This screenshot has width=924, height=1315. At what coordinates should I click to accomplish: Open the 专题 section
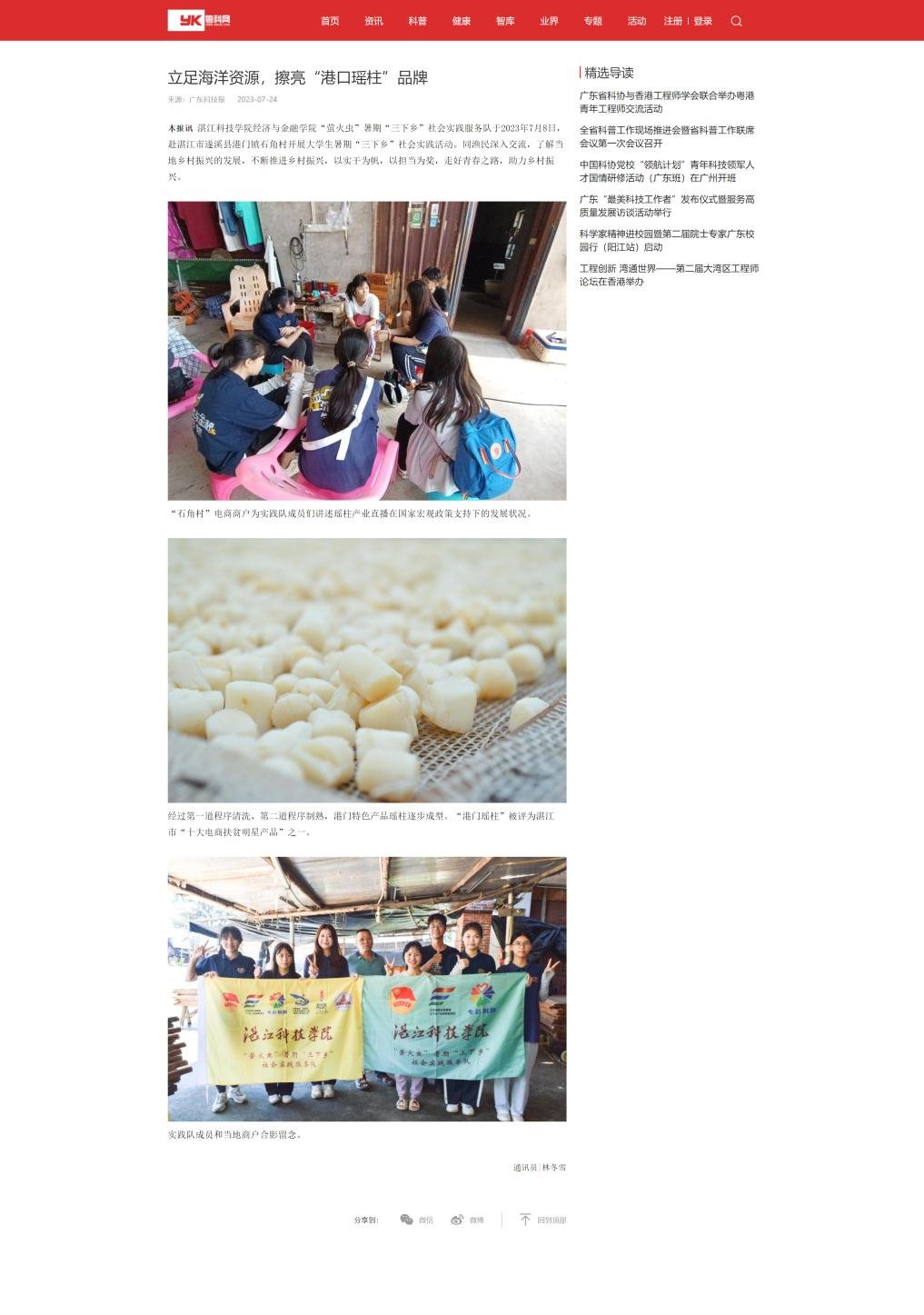click(x=592, y=21)
